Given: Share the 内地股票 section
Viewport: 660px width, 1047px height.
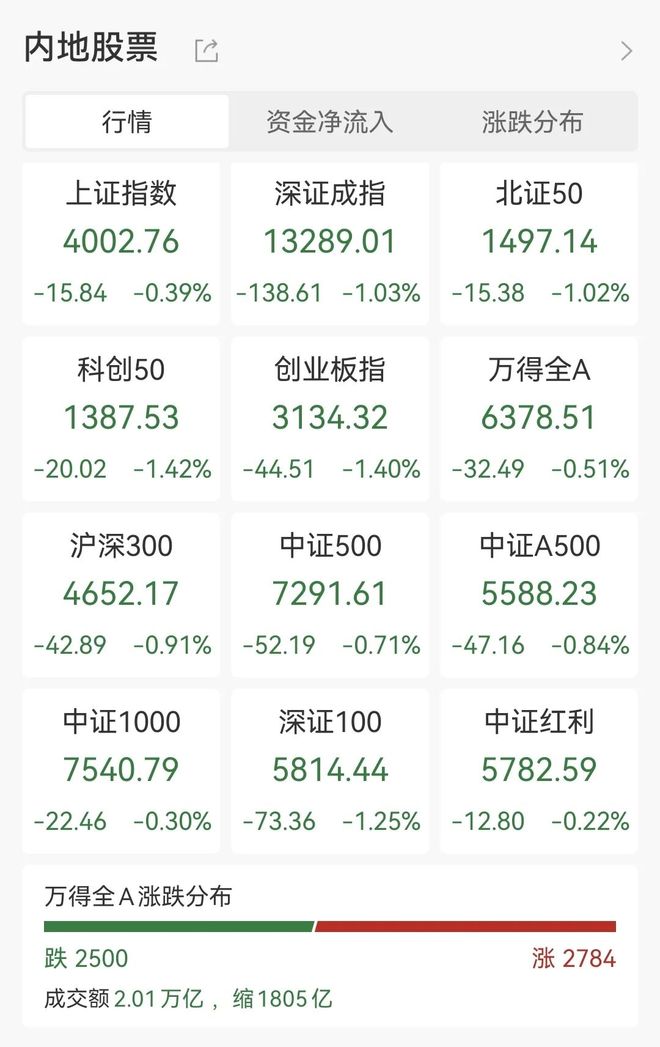Looking at the screenshot, I should 206,50.
